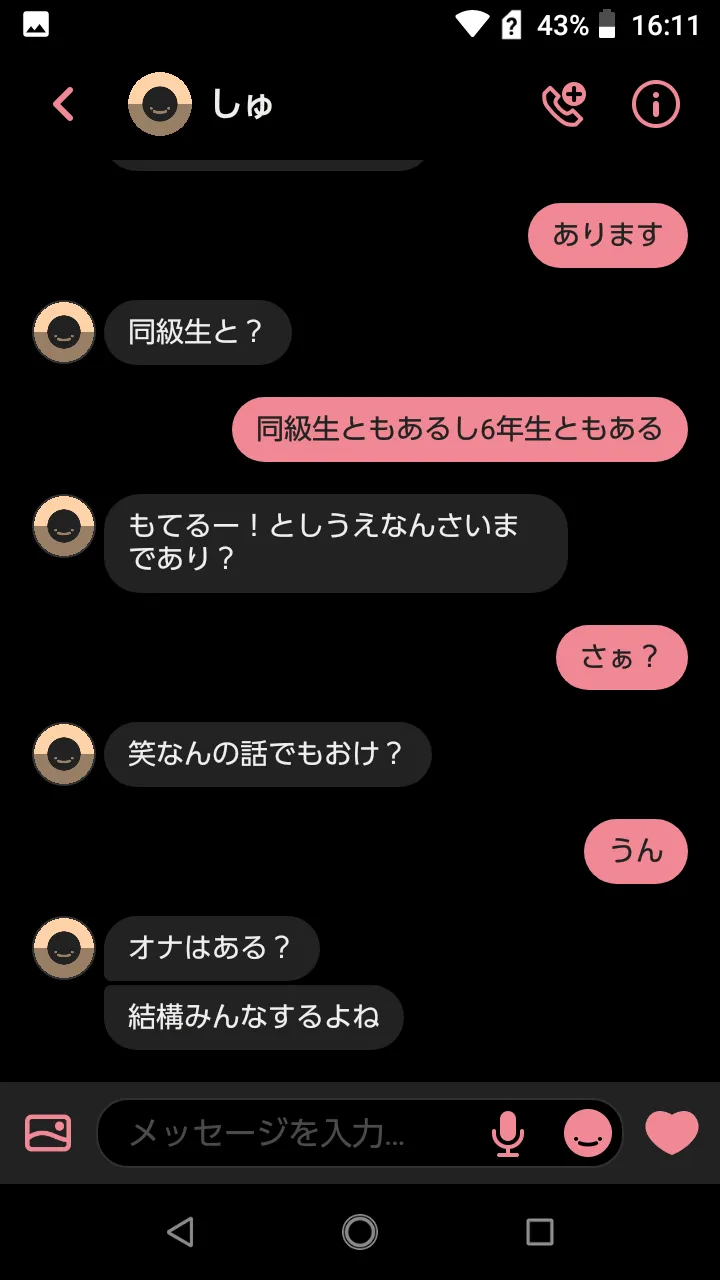720x1280 pixels.
Task: Send a heart reaction
Action: (671, 1133)
